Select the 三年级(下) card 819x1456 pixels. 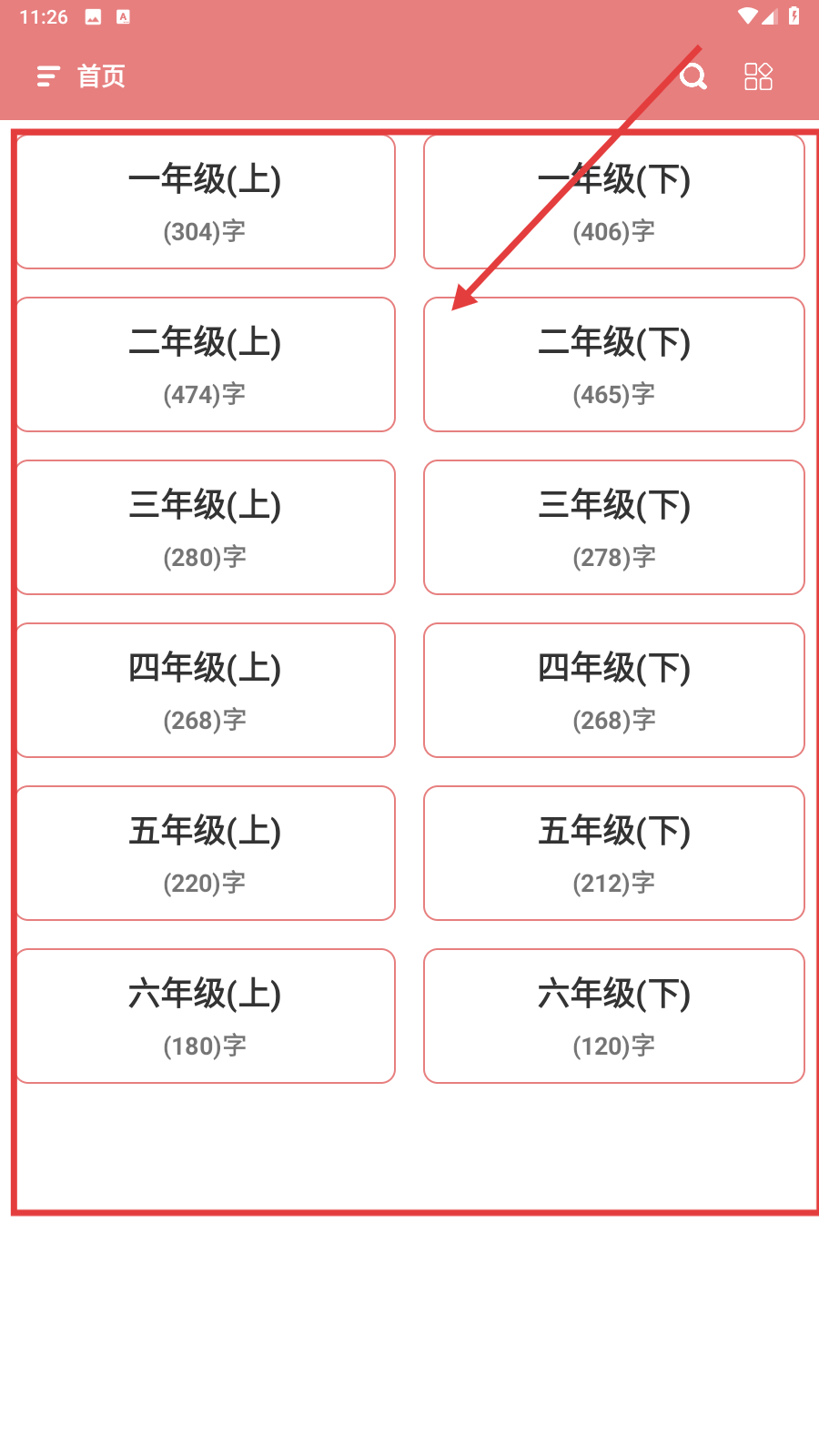[x=614, y=528]
